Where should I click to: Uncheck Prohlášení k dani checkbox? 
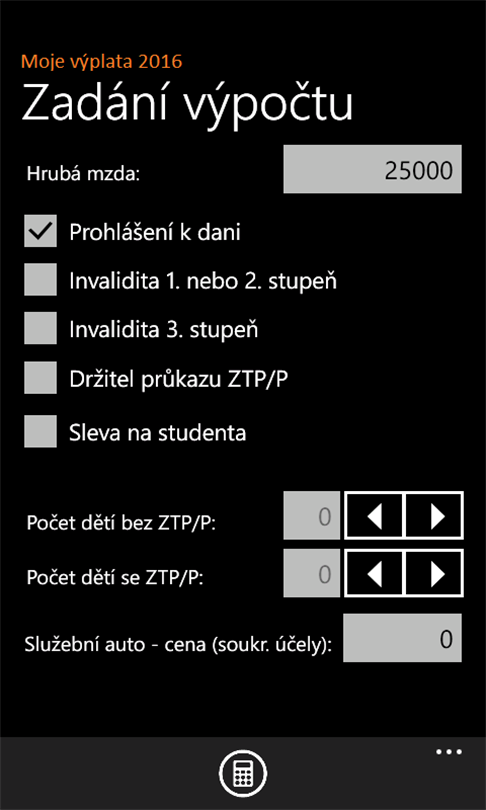(40, 231)
